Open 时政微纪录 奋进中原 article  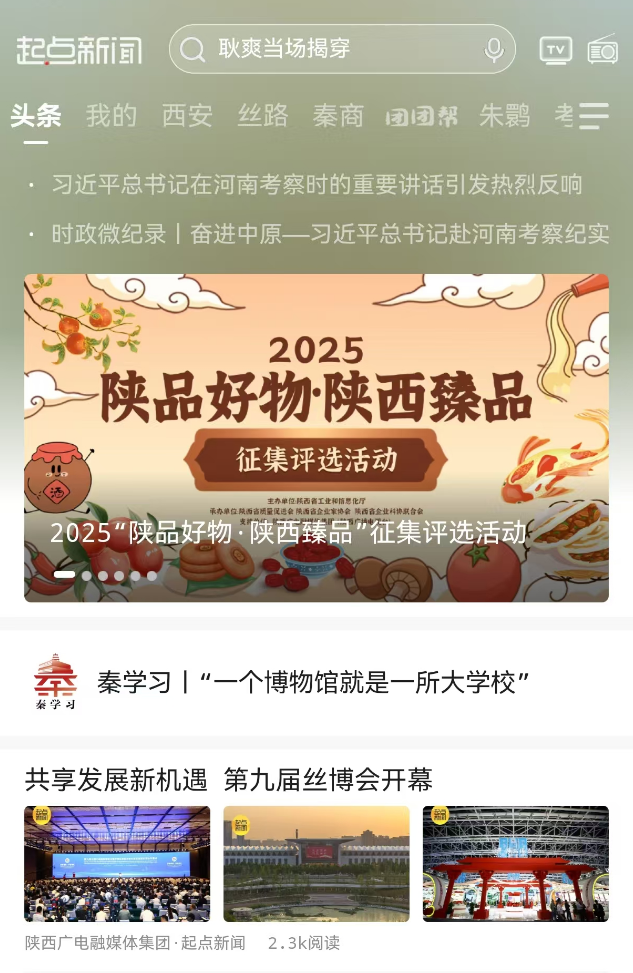330,234
